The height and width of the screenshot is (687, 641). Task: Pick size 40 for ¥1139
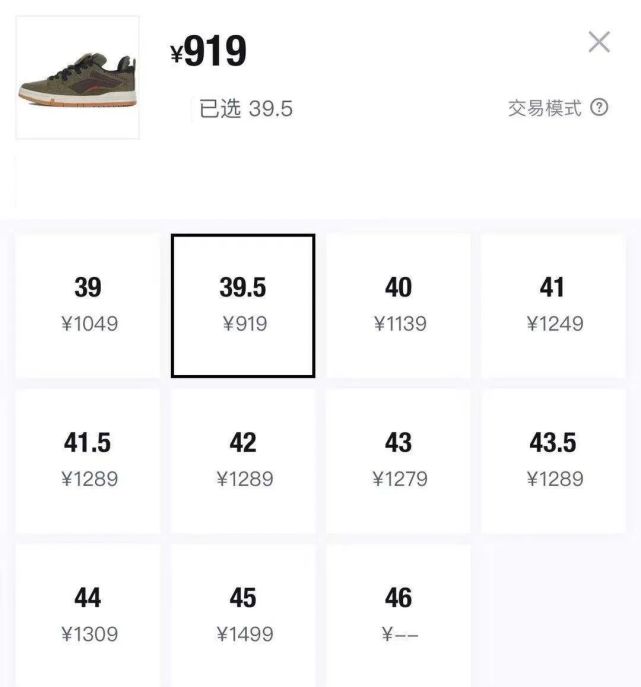point(398,305)
